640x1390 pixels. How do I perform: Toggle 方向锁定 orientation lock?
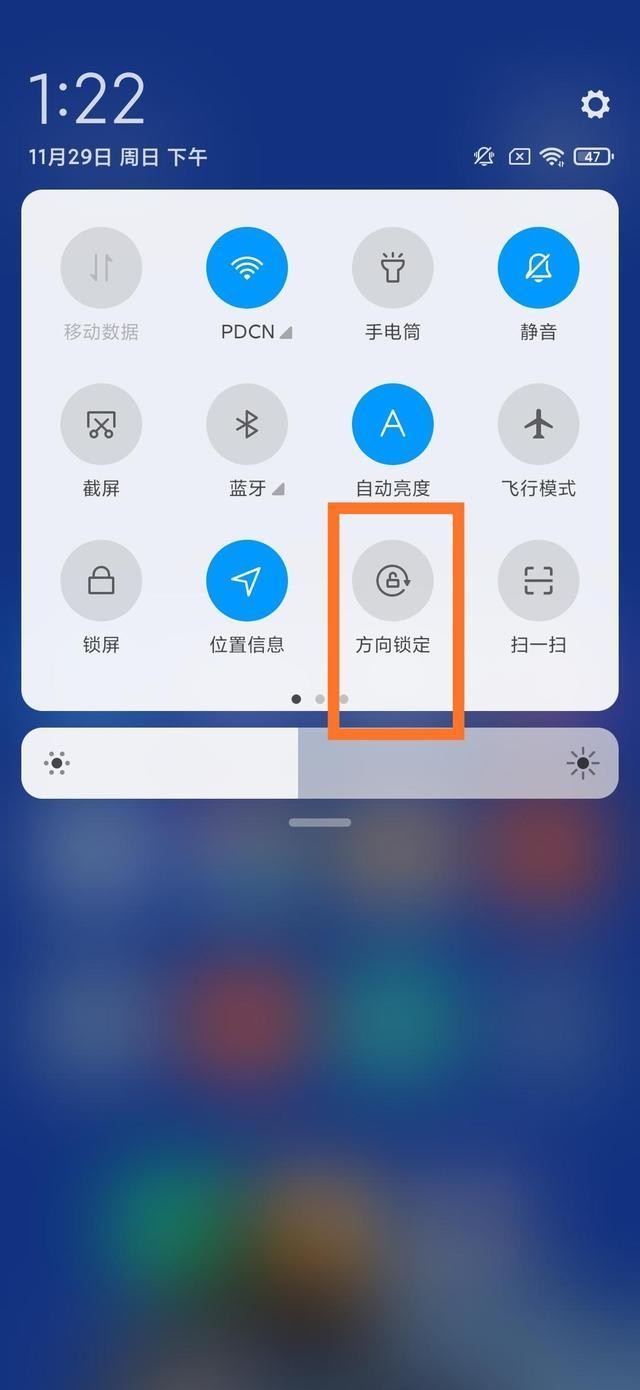pos(393,580)
